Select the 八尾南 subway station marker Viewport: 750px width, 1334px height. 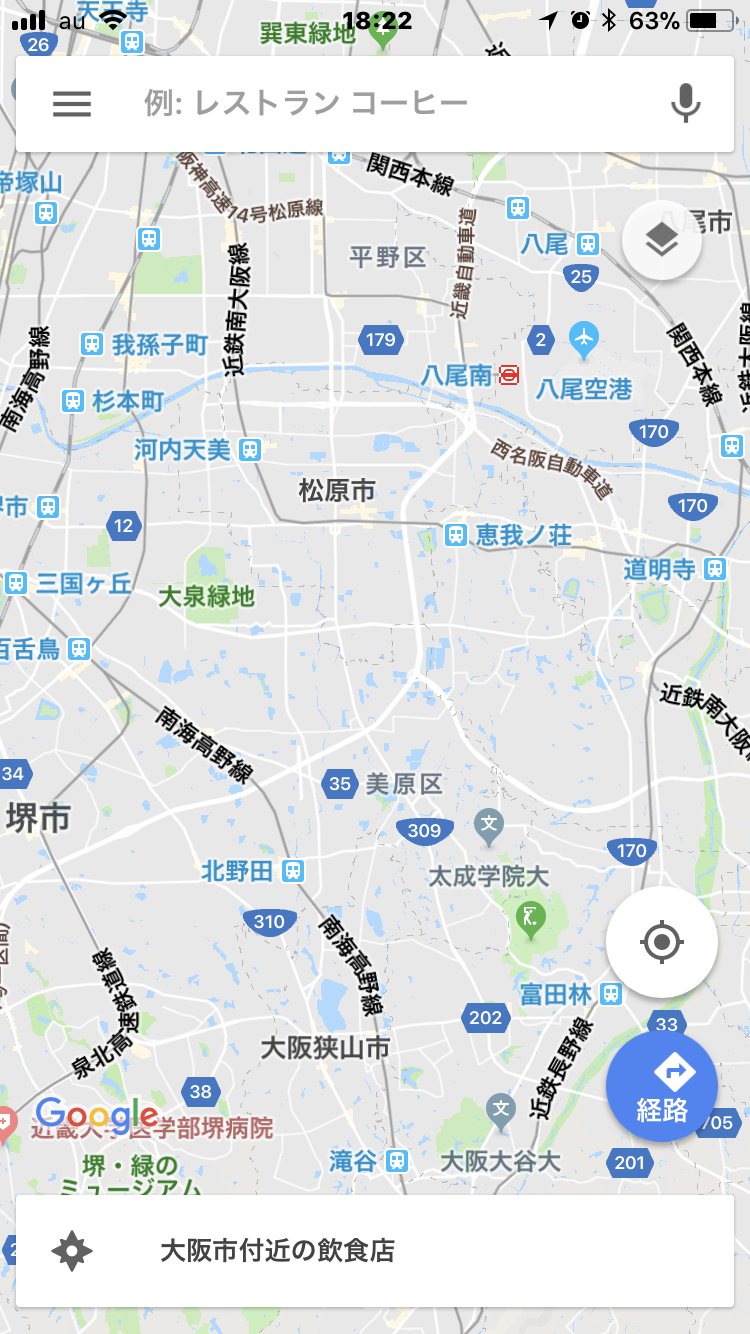[509, 375]
